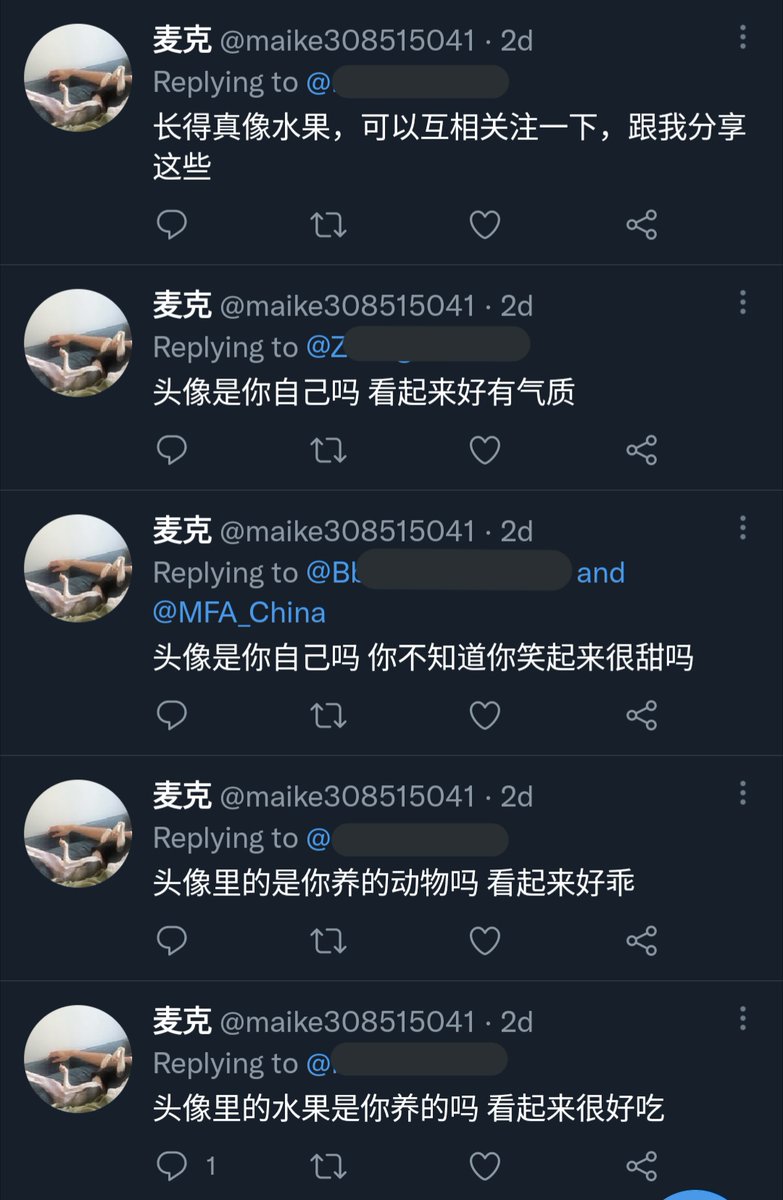Like the tweet saying 看起来很好吃
The image size is (783, 1200).
click(485, 1166)
